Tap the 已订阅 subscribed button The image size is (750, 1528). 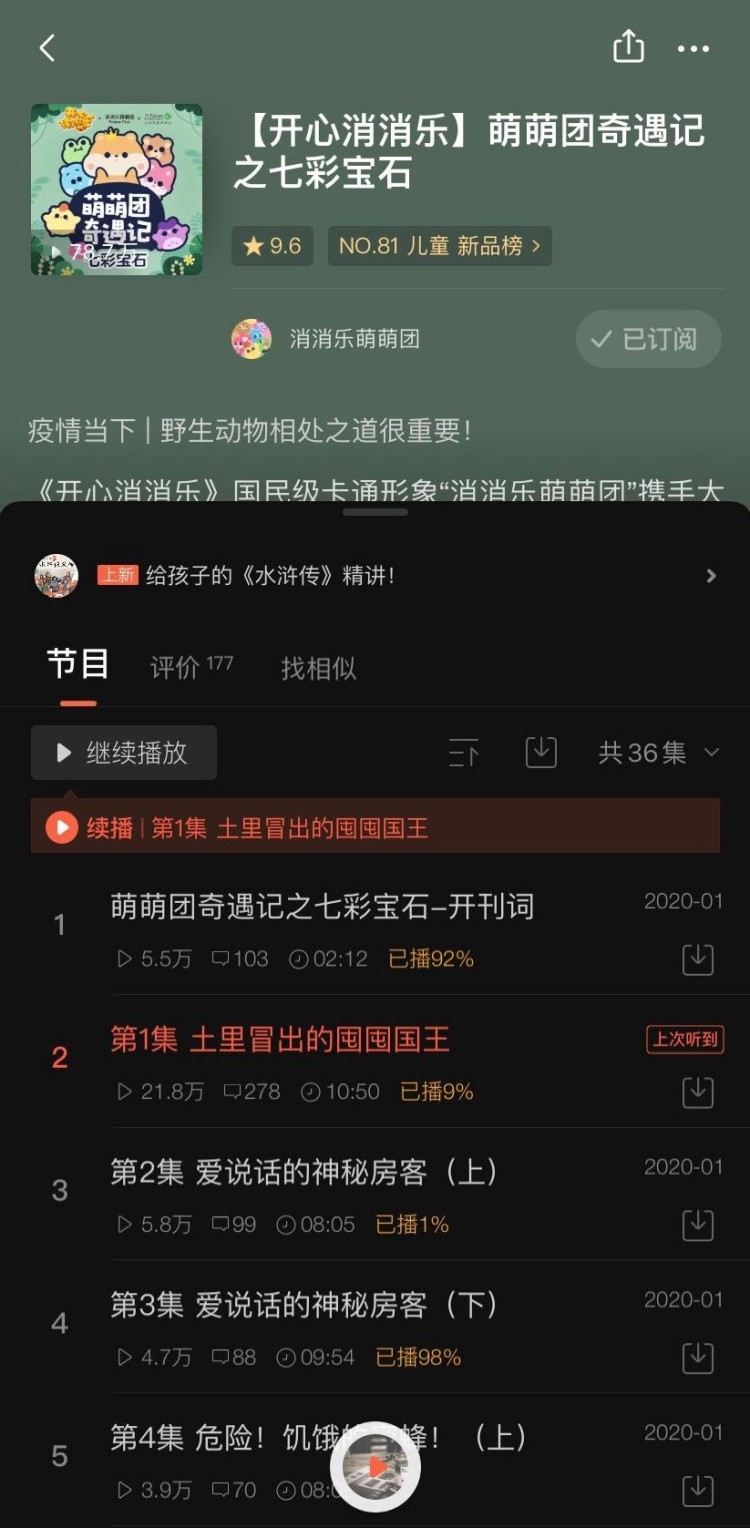(648, 339)
